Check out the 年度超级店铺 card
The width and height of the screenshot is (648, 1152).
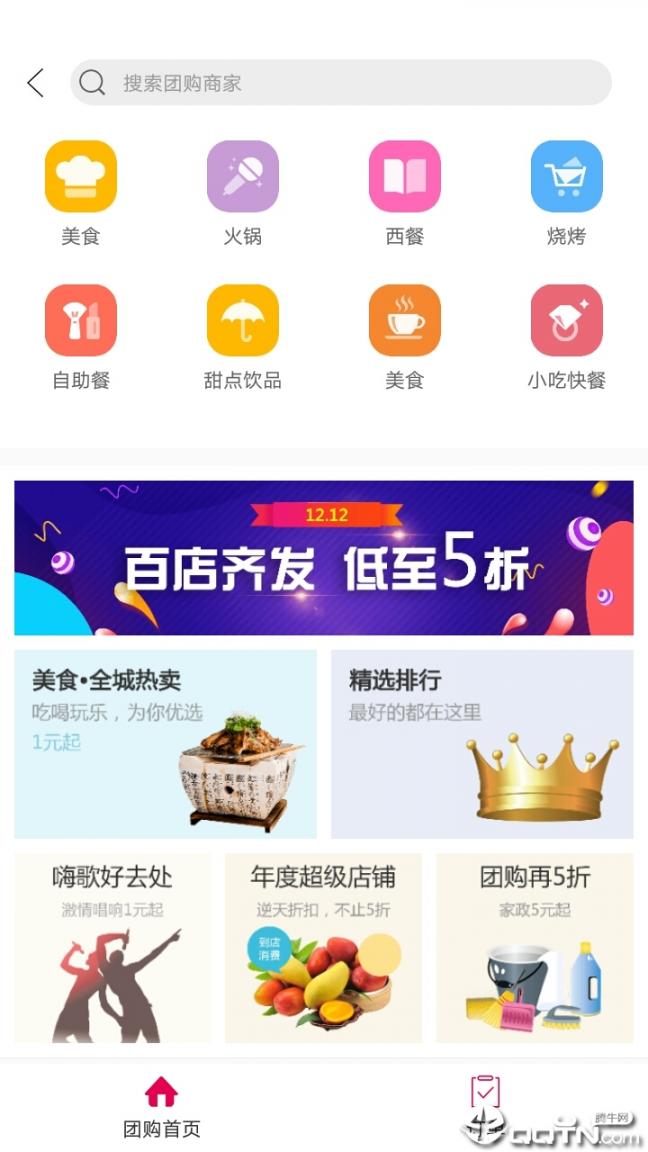[x=323, y=947]
